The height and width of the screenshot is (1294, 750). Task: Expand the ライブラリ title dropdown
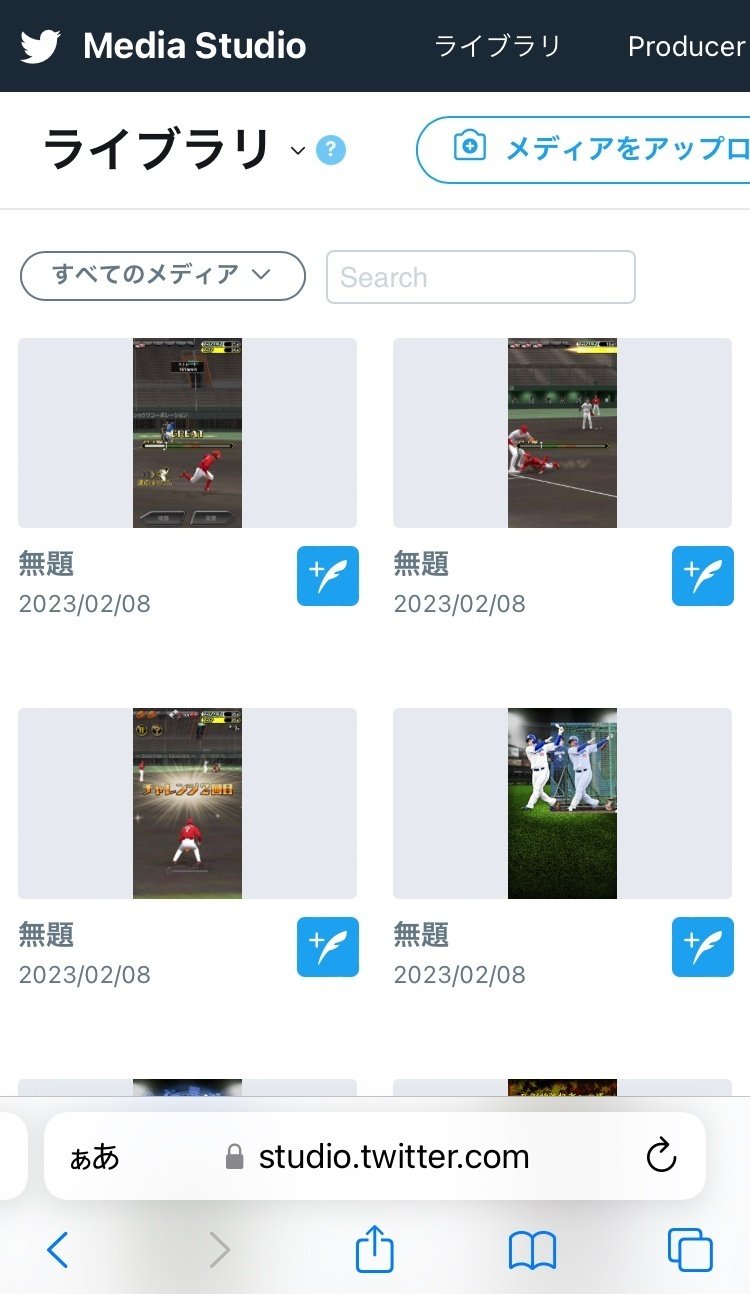click(297, 151)
